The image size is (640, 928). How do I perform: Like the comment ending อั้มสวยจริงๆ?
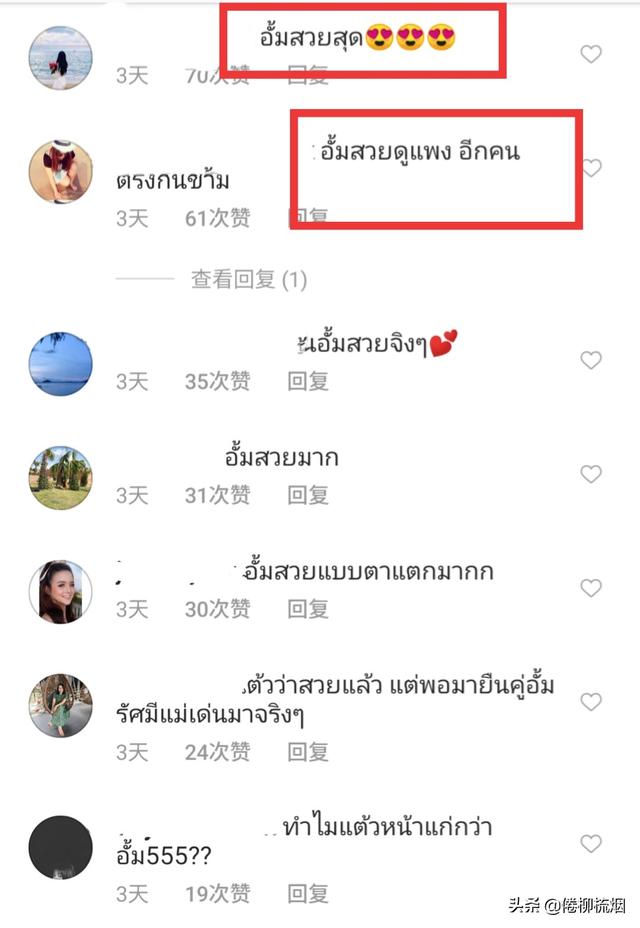pos(591,360)
